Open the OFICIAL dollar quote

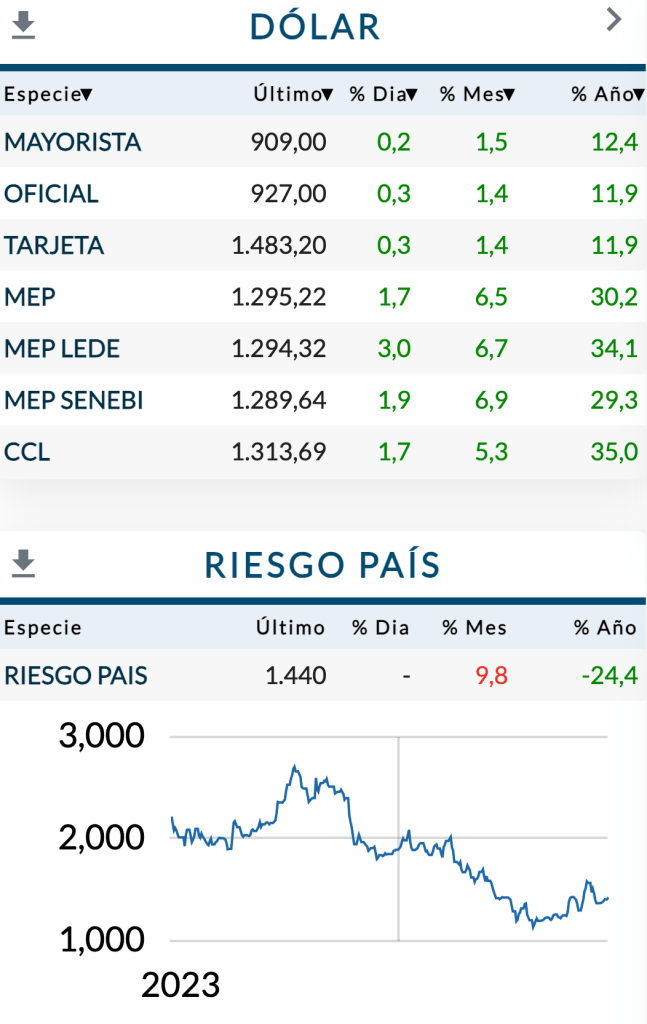point(52,194)
